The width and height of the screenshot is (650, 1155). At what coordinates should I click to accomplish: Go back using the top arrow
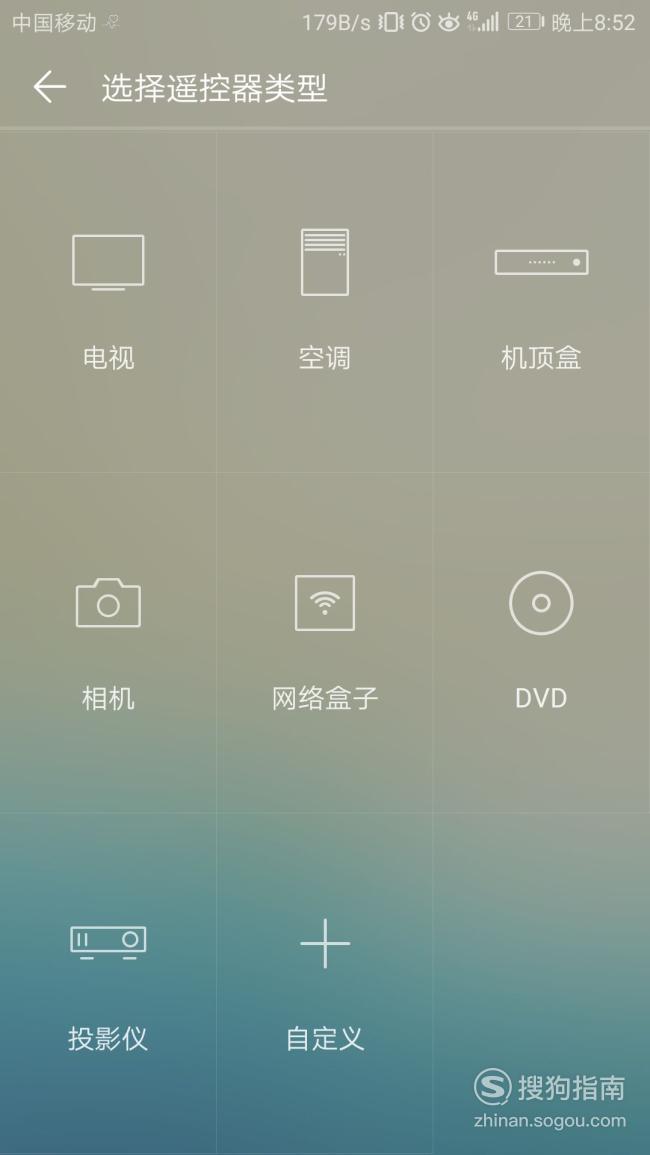click(x=49, y=87)
